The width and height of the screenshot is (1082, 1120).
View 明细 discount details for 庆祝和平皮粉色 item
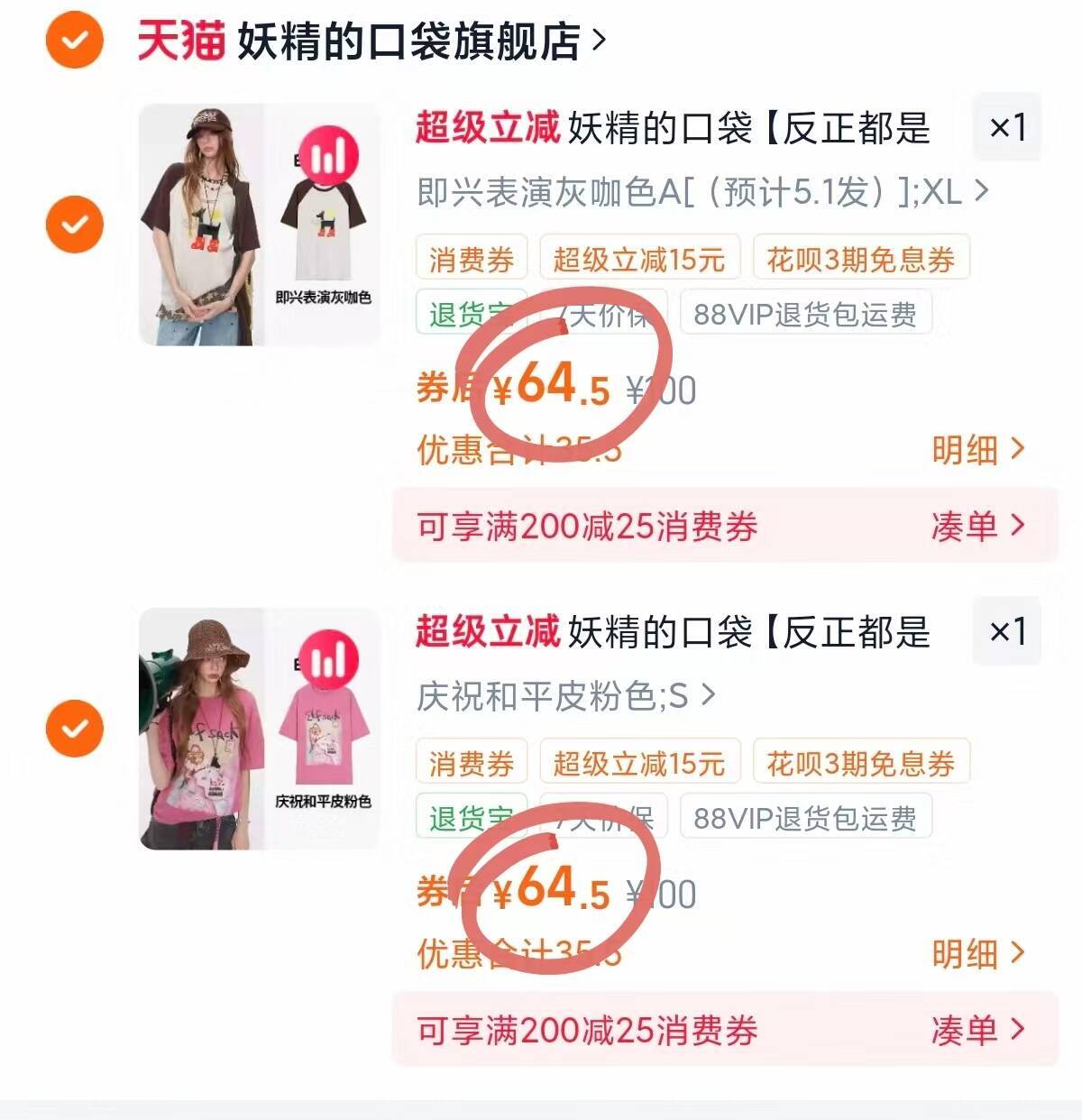978,953
